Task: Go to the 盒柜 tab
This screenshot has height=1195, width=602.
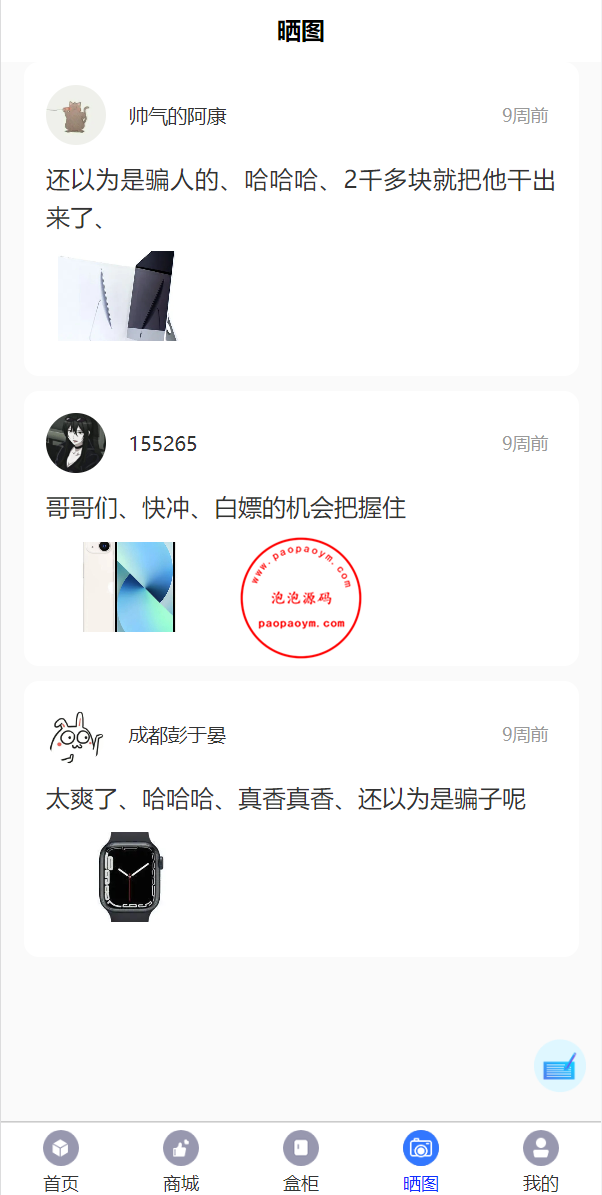Action: 301,1160
